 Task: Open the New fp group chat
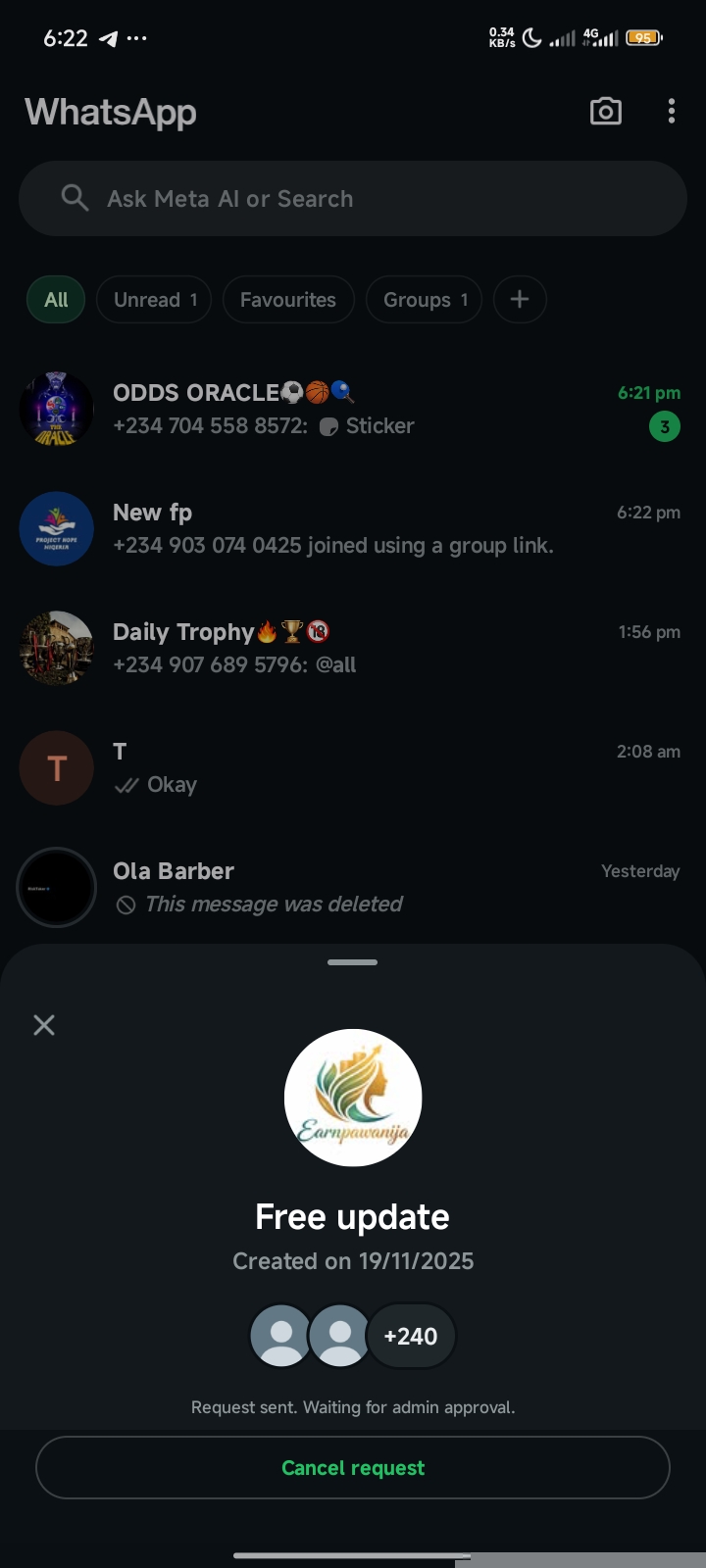pos(353,529)
